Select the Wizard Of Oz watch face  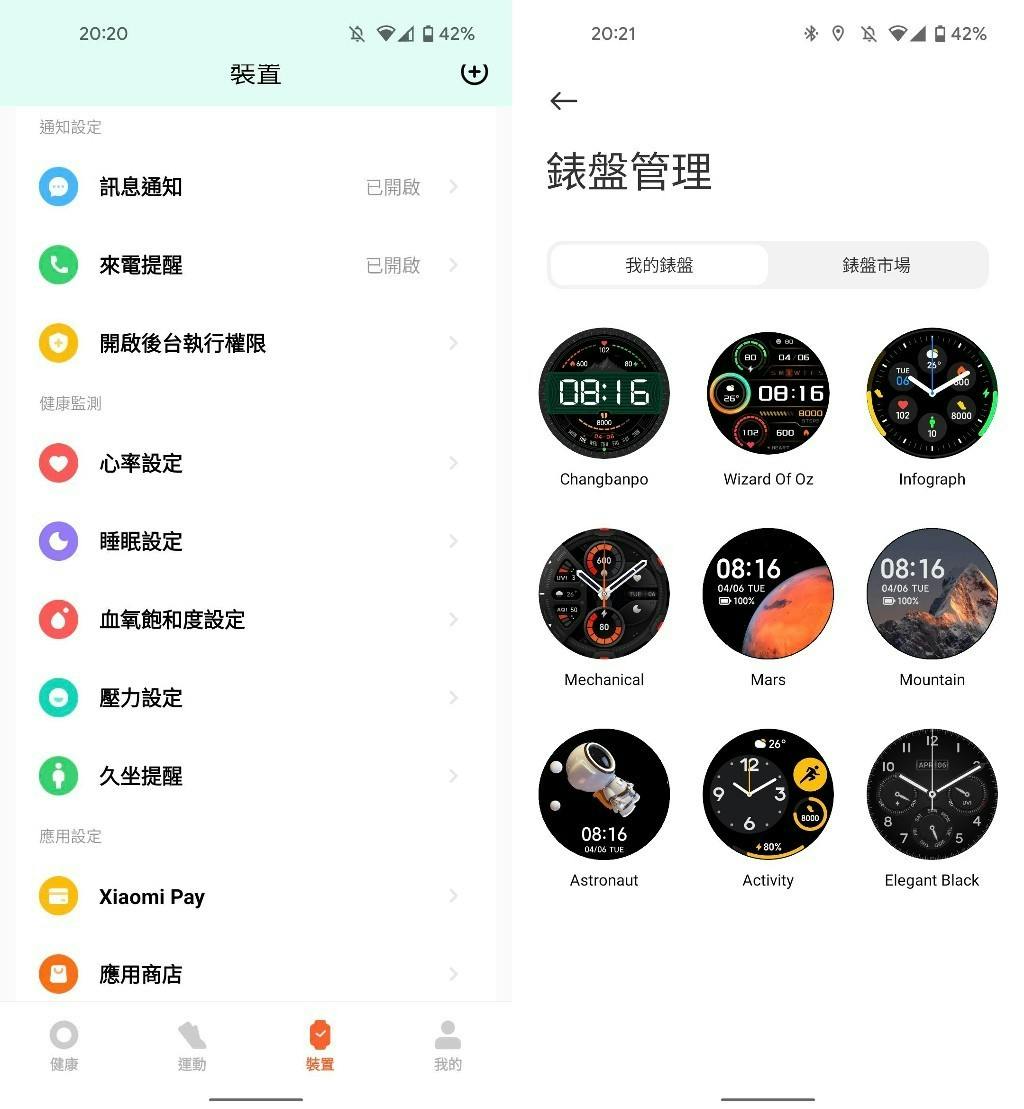click(x=768, y=393)
